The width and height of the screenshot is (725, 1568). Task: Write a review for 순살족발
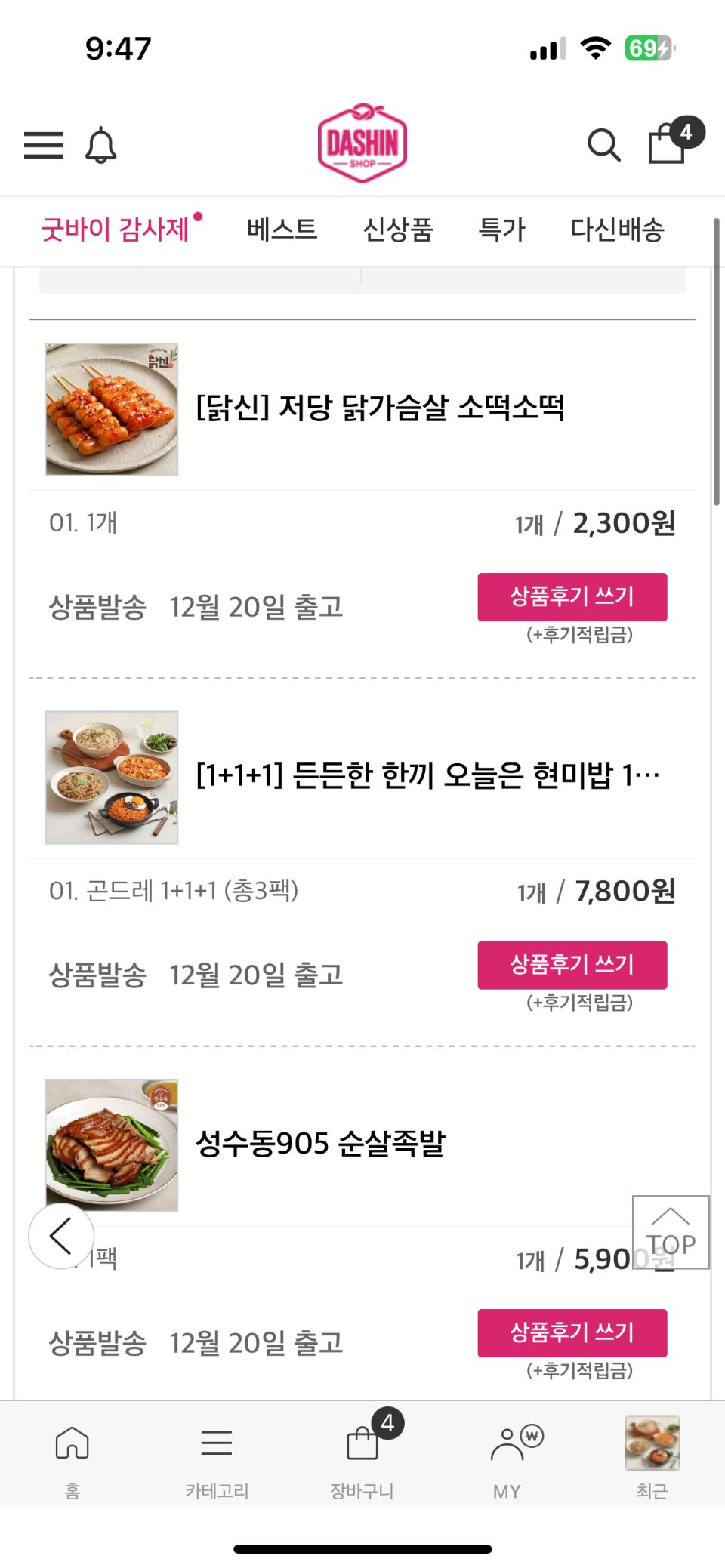[x=572, y=1332]
